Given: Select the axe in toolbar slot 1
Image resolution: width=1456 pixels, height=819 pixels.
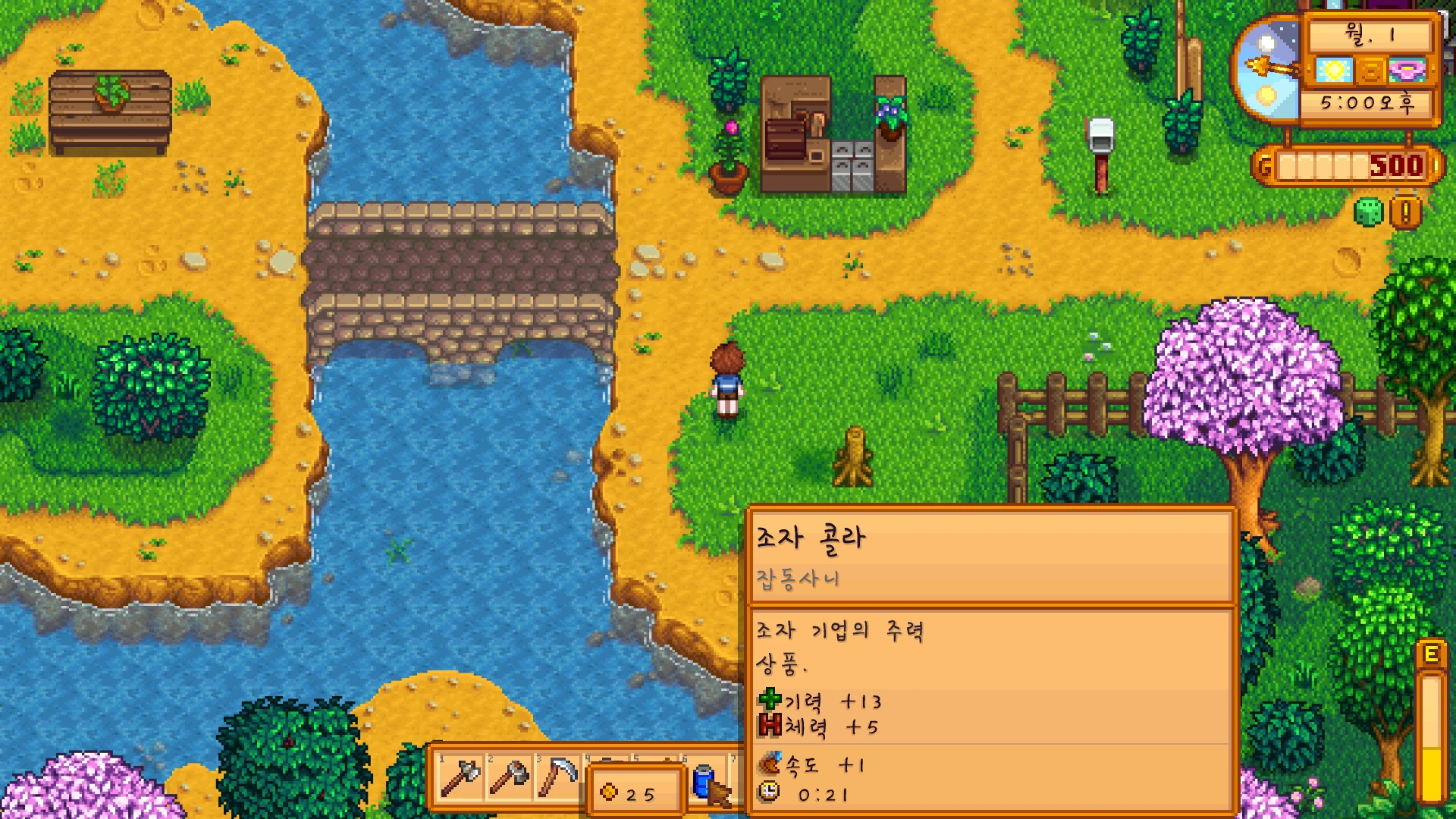Looking at the screenshot, I should pos(460,778).
